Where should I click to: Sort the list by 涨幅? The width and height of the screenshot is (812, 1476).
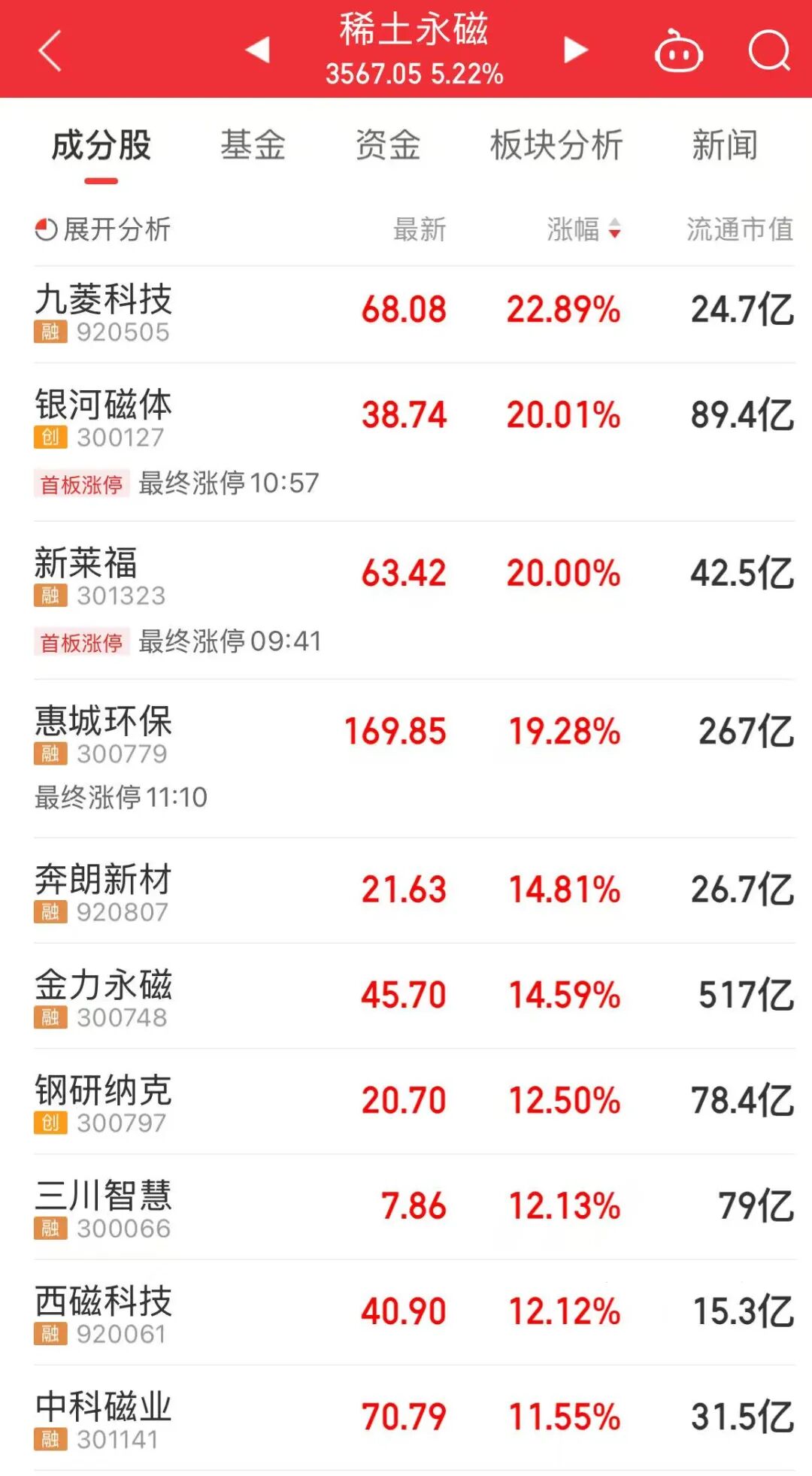(583, 229)
